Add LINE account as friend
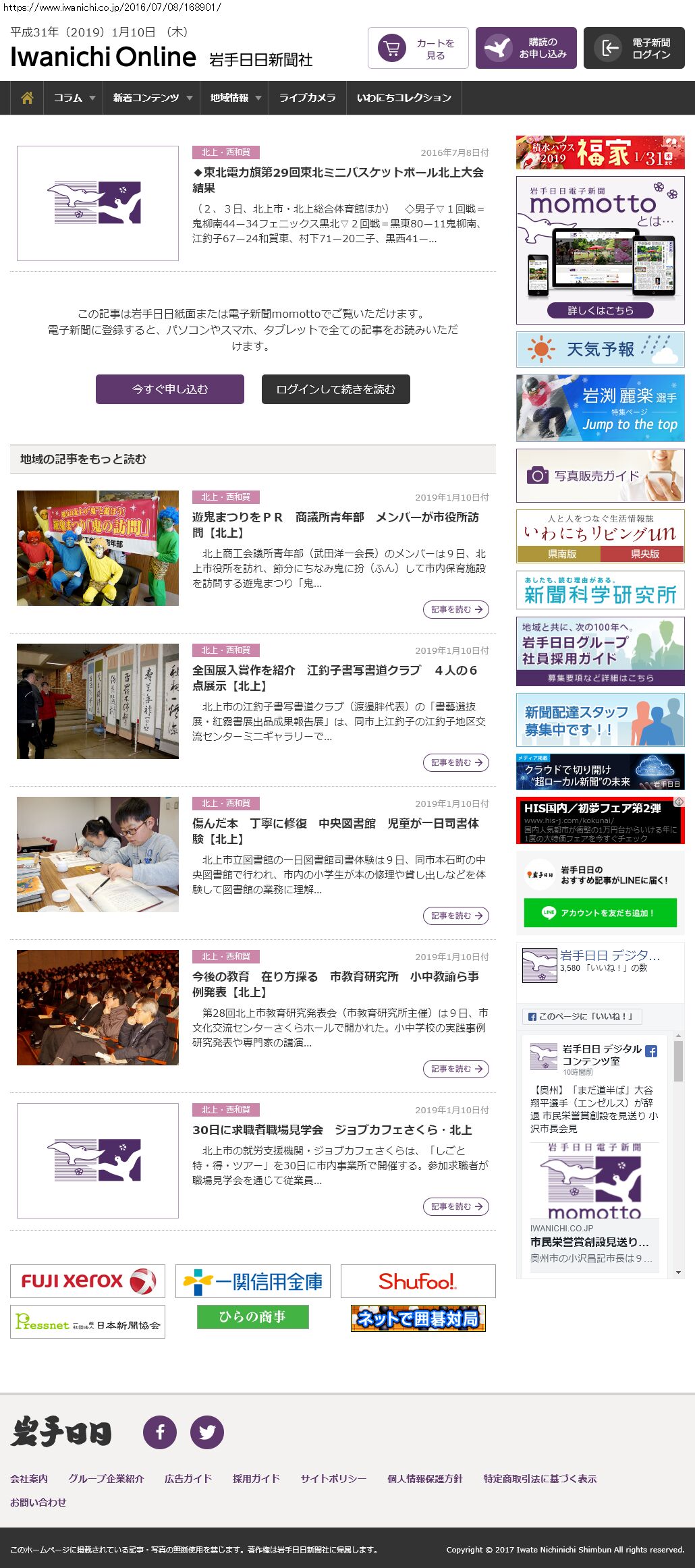This screenshot has height=1568, width=695. pos(600,913)
